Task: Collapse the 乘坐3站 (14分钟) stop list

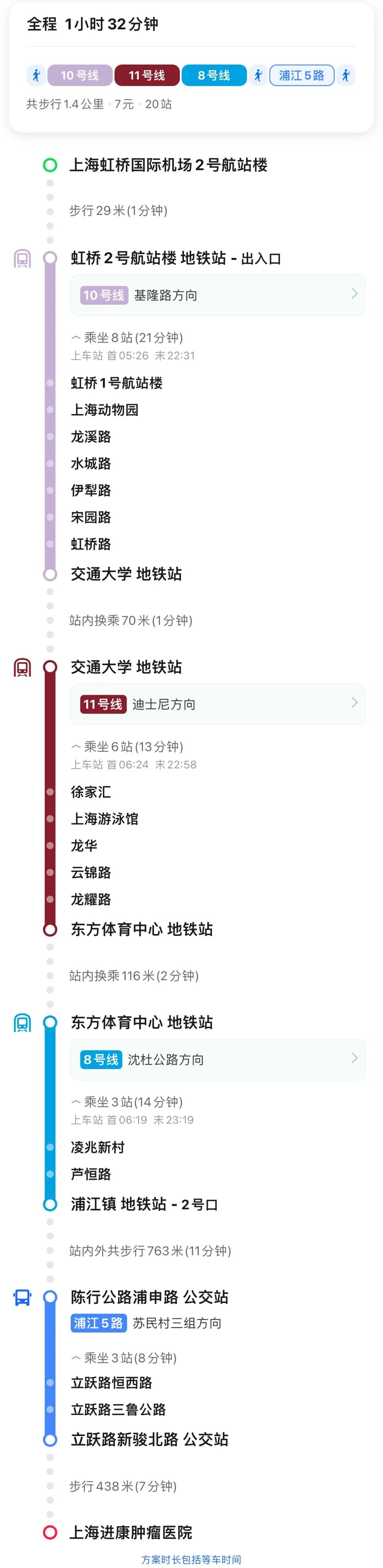Action: [x=127, y=1102]
